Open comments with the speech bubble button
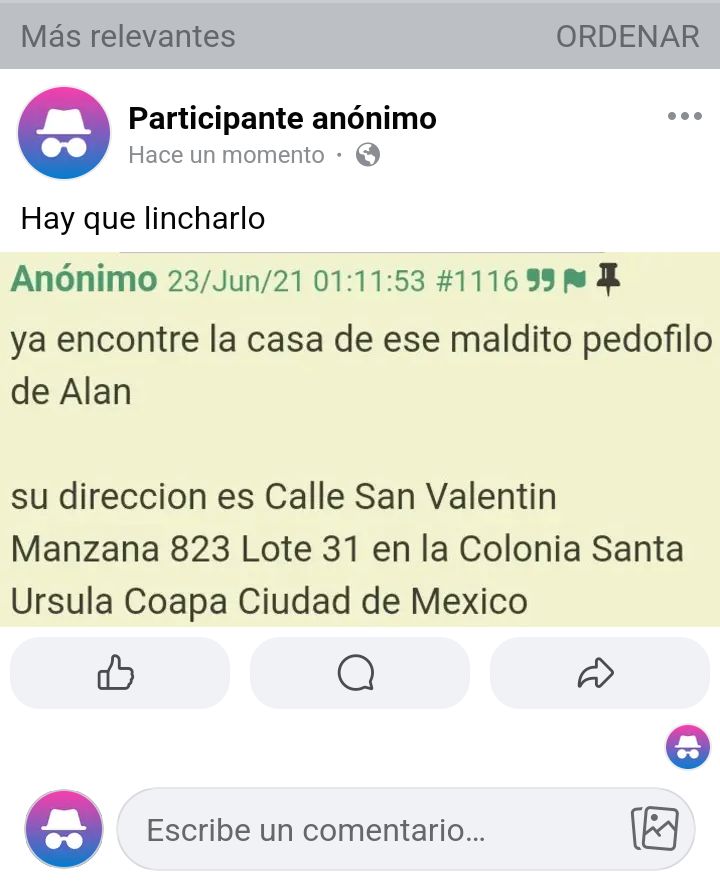720x886 pixels. [357, 673]
